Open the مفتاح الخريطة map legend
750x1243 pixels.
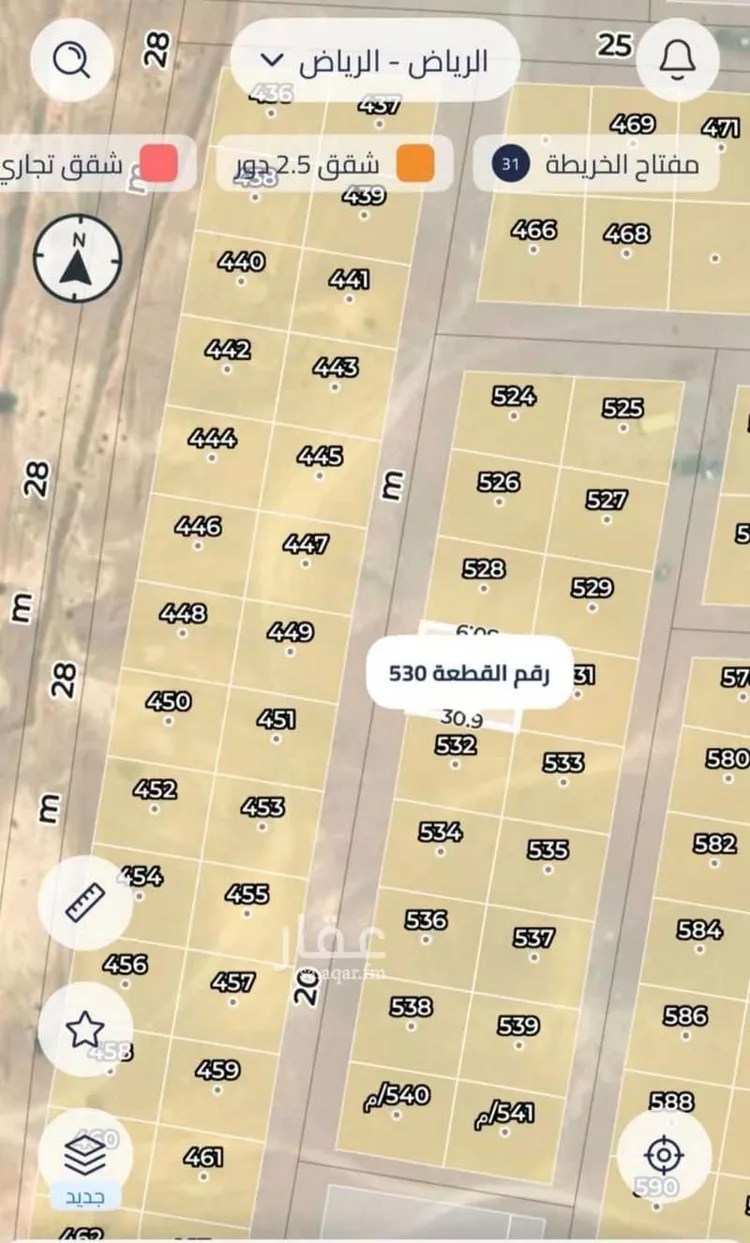[603, 164]
